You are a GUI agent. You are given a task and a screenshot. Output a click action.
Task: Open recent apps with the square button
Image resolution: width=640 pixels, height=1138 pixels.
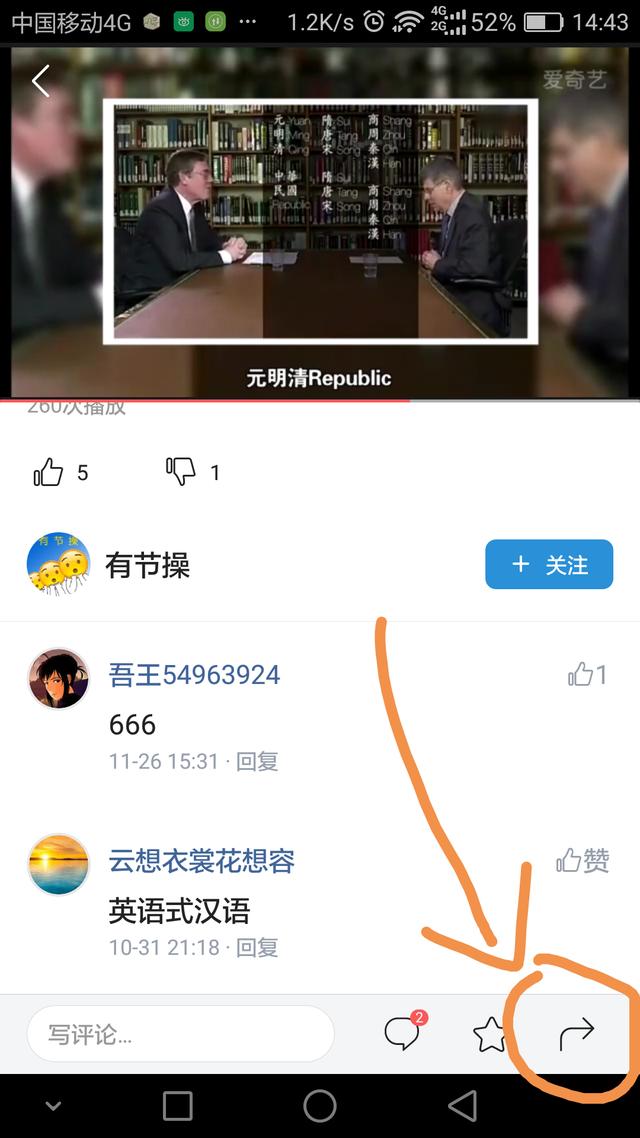coord(178,1106)
